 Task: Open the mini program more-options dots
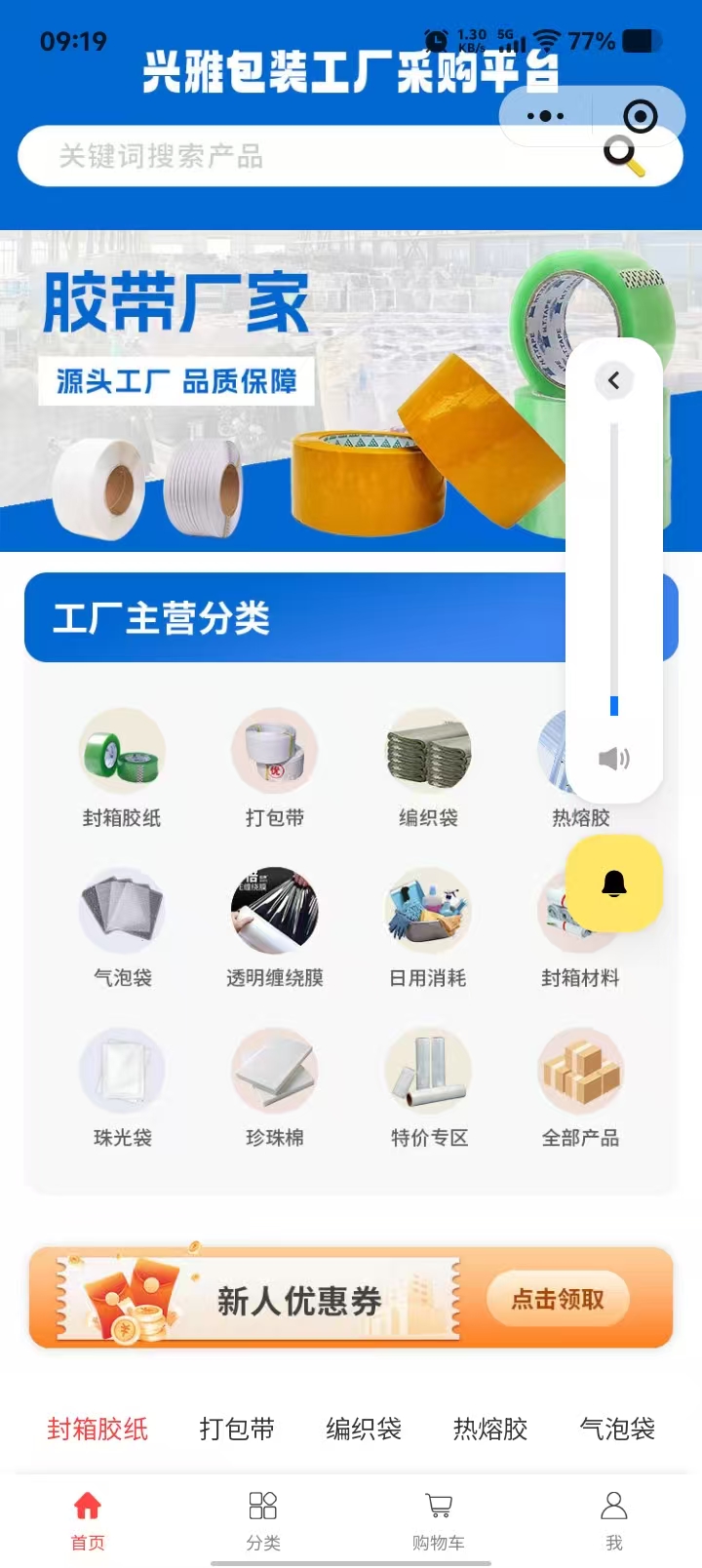[x=545, y=116]
